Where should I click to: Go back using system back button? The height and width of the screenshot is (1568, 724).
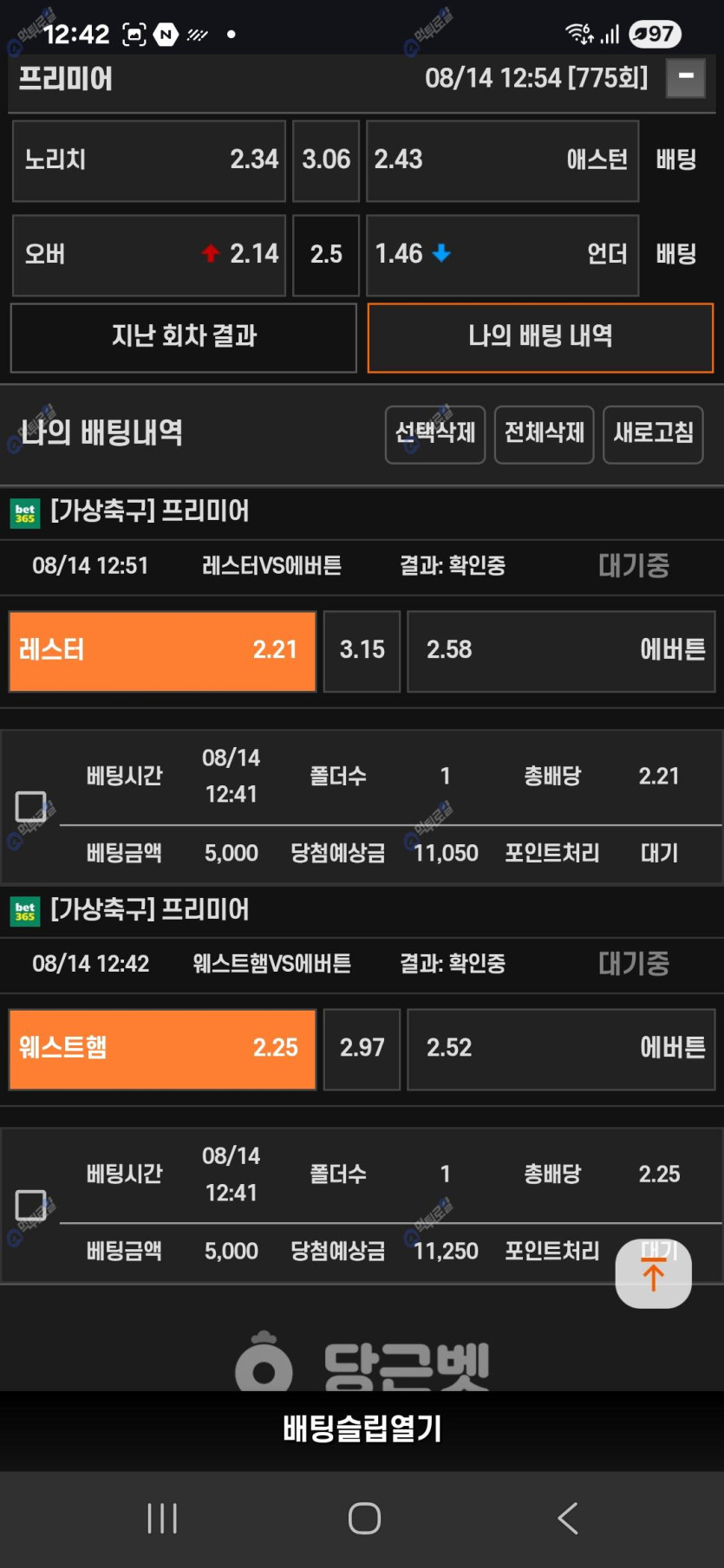coord(568,1518)
